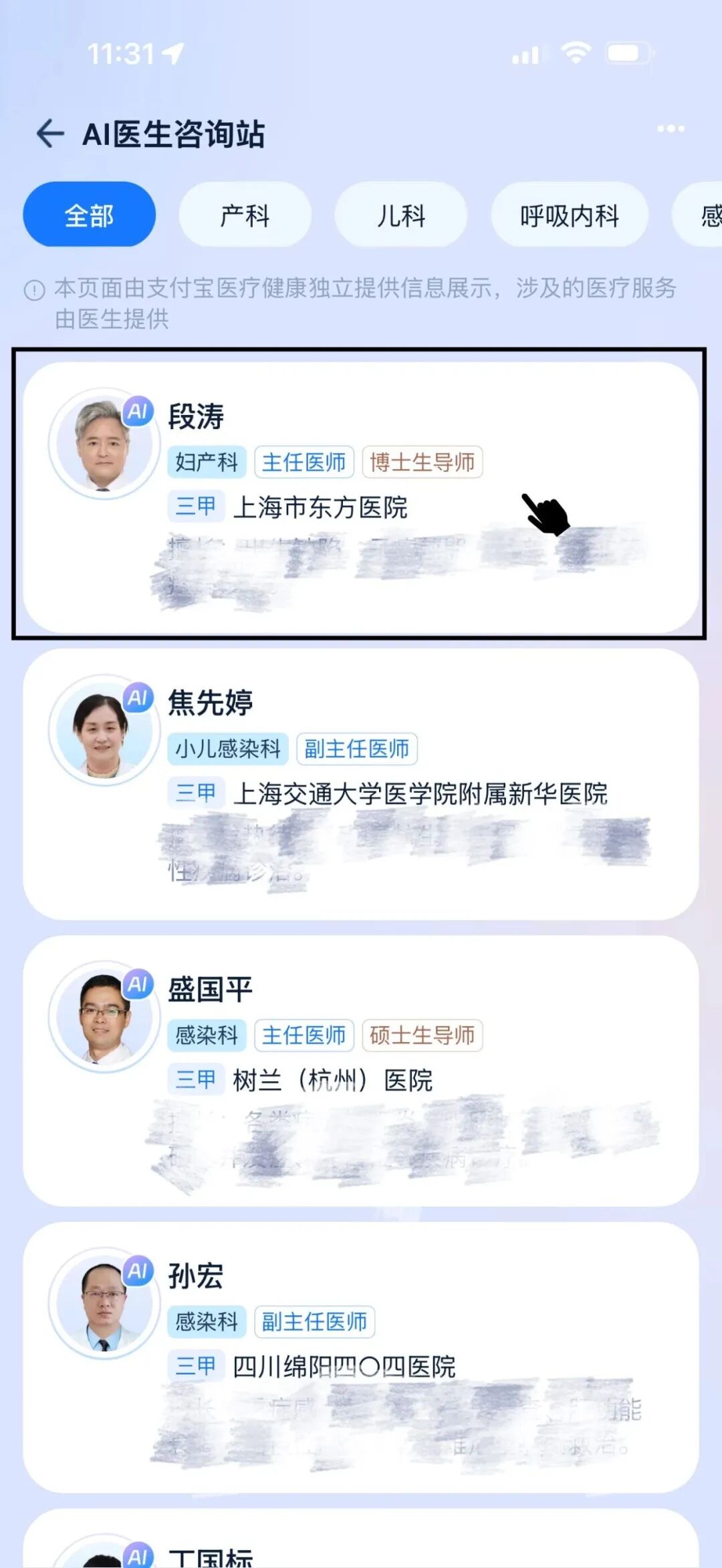
Task: Tap the 硕士生导师 tag under 盛国平
Action: pos(423,1035)
